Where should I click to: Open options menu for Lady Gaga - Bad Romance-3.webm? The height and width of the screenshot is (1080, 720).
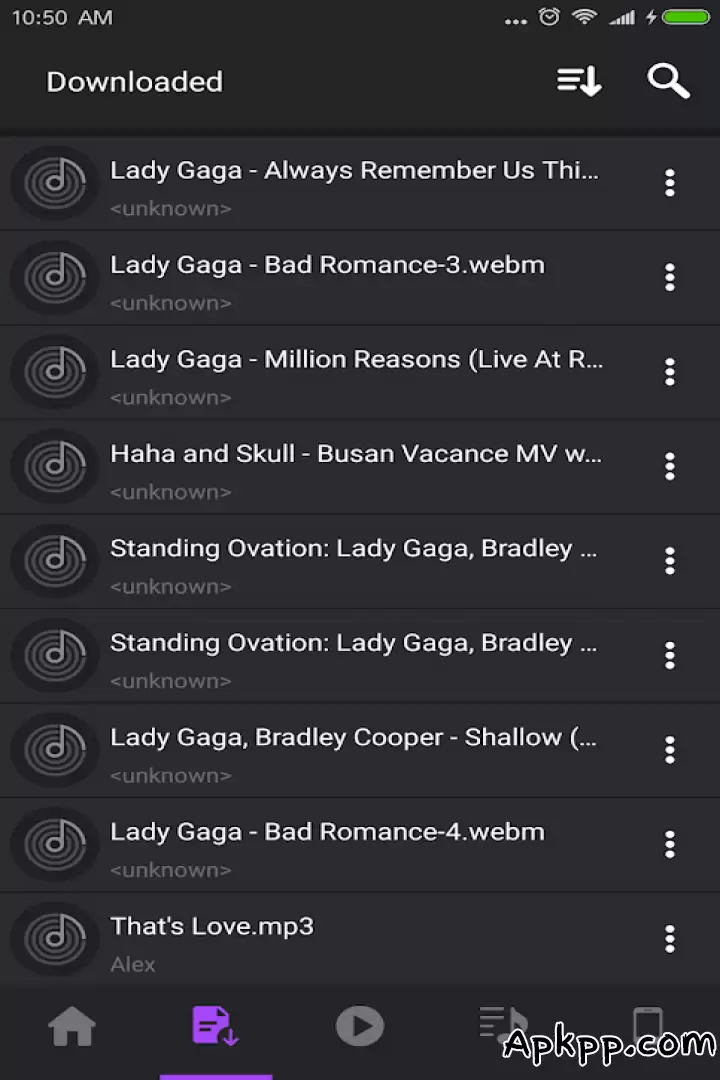click(x=669, y=278)
